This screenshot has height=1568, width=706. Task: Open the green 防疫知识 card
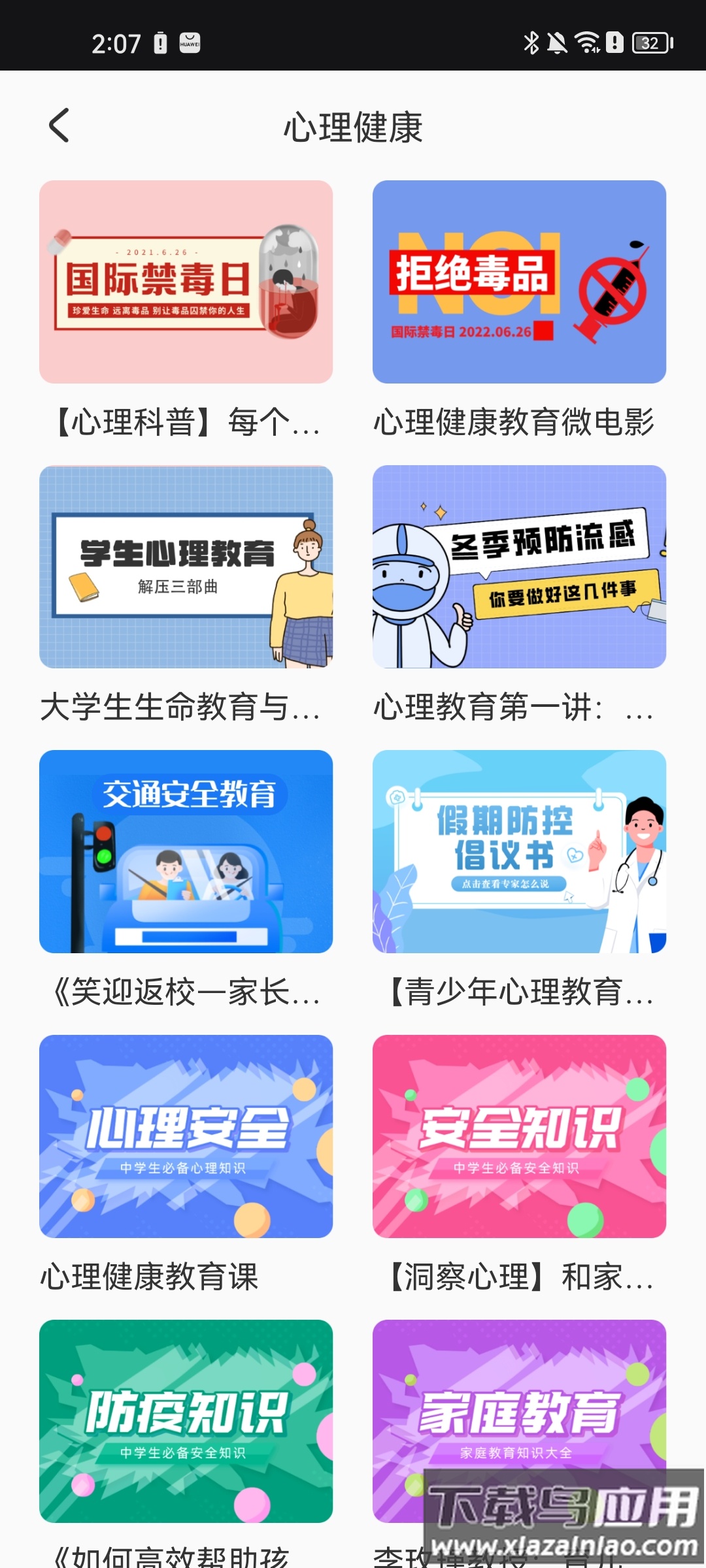pyautogui.click(x=186, y=1422)
